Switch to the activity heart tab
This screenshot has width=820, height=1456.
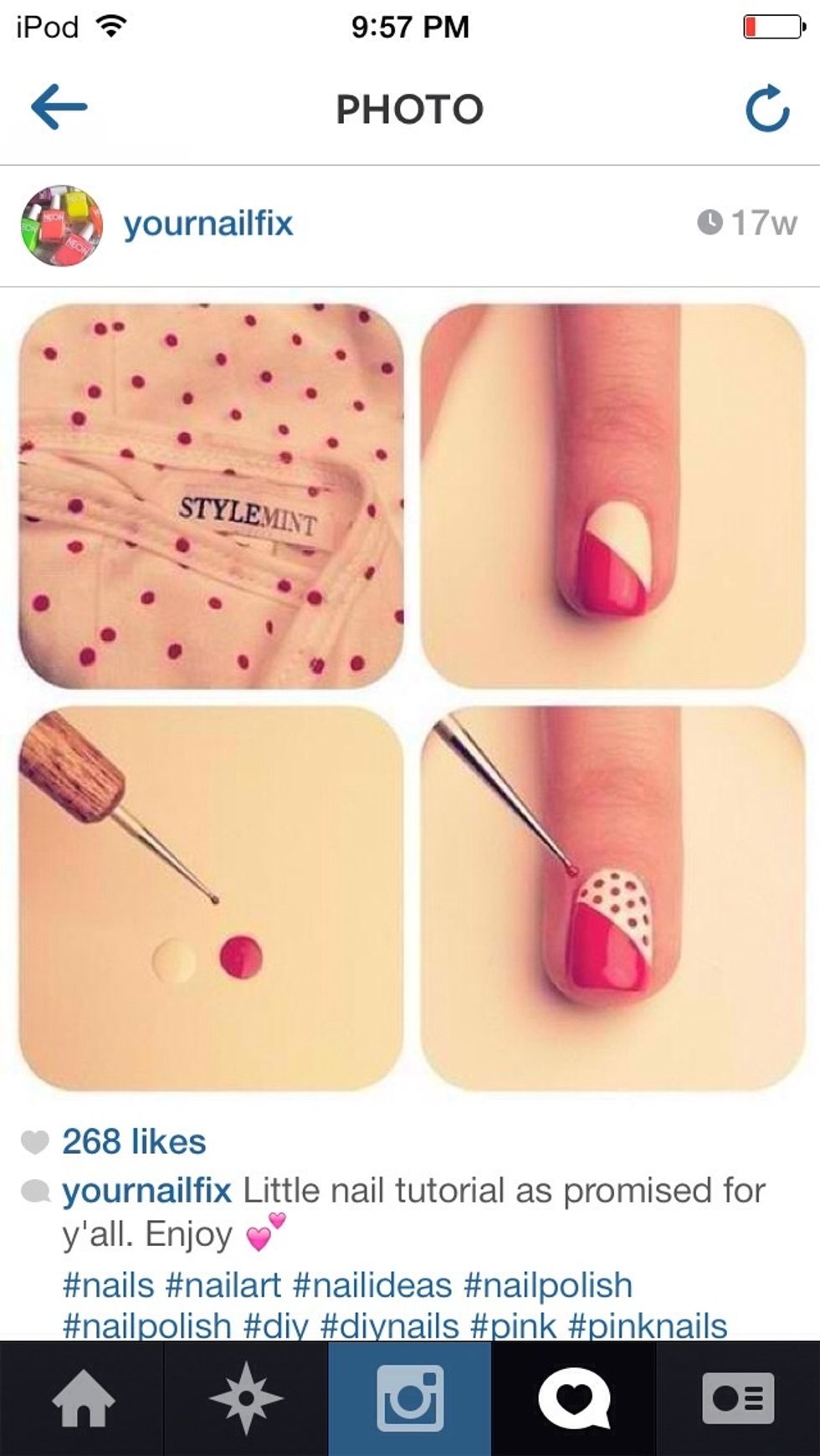point(574,1398)
